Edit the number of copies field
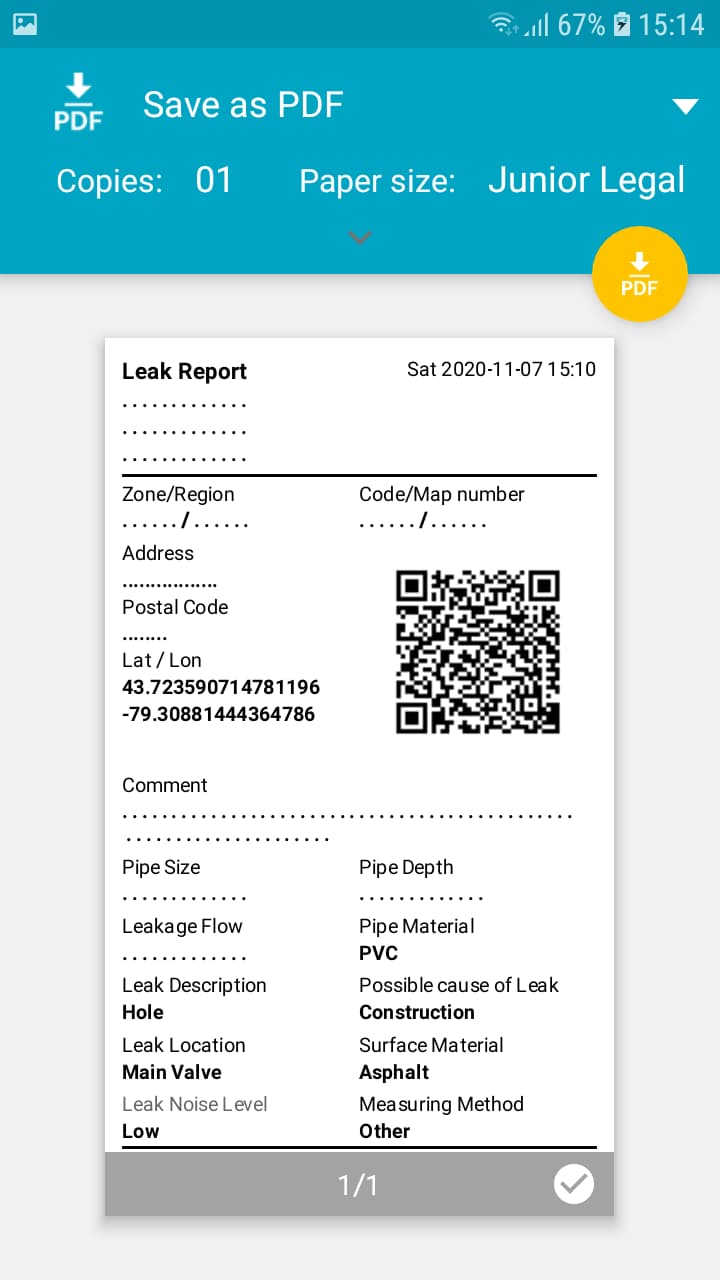 tap(213, 181)
